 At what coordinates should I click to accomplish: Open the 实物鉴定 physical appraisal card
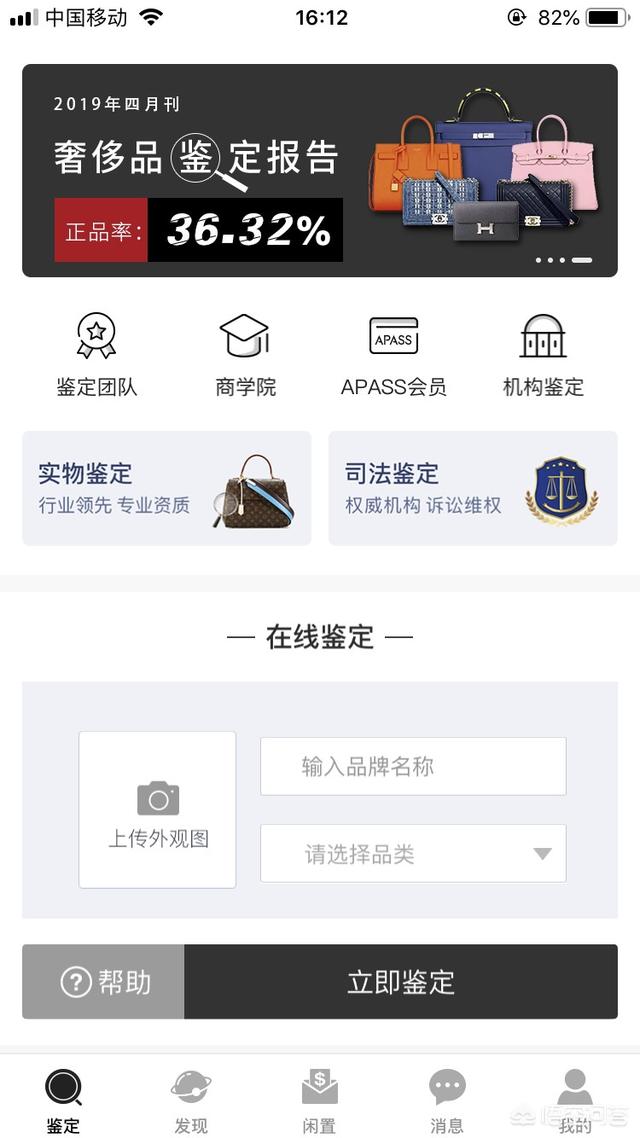coord(166,488)
